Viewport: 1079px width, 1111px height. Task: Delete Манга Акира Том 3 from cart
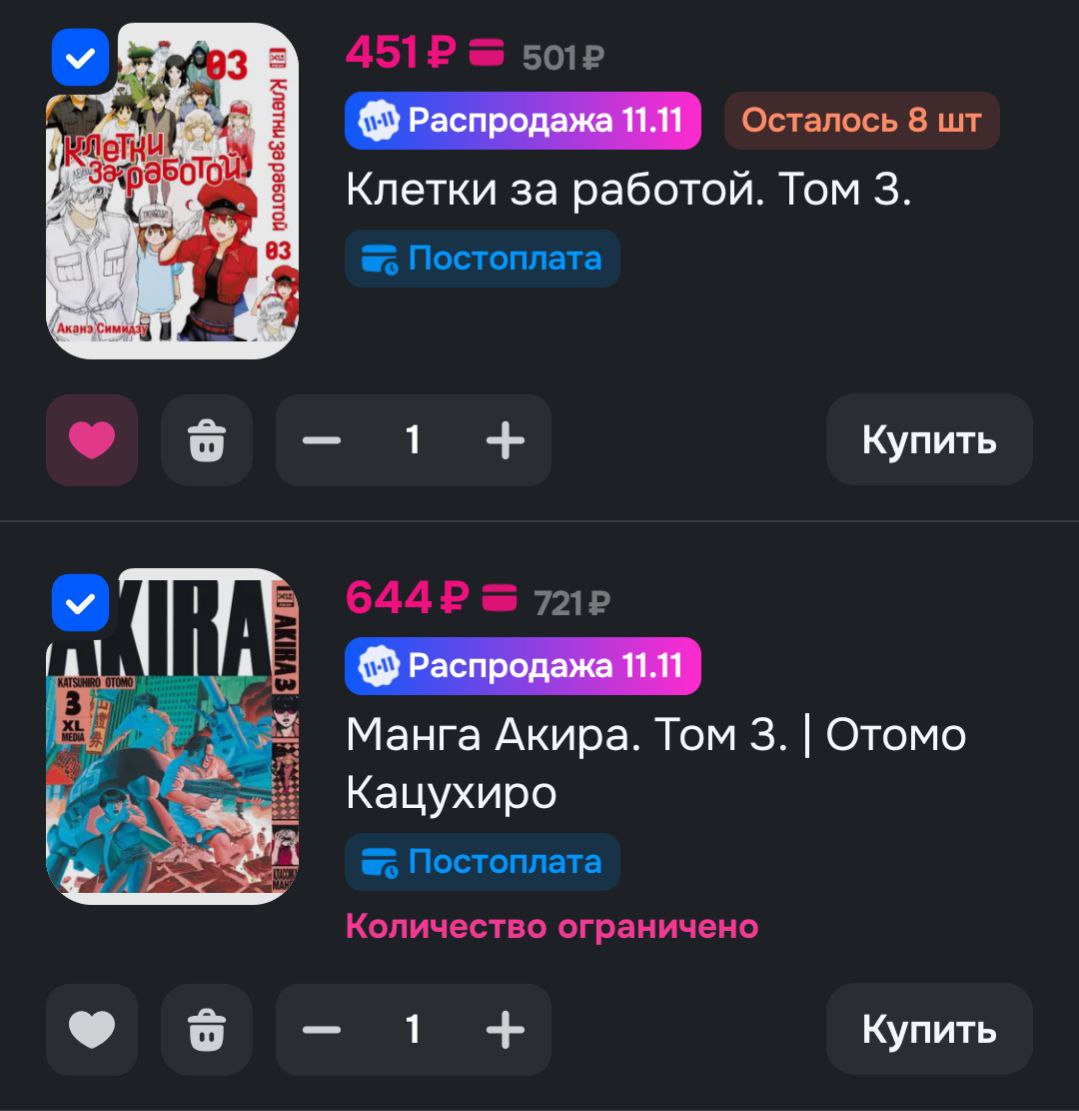(x=207, y=1029)
